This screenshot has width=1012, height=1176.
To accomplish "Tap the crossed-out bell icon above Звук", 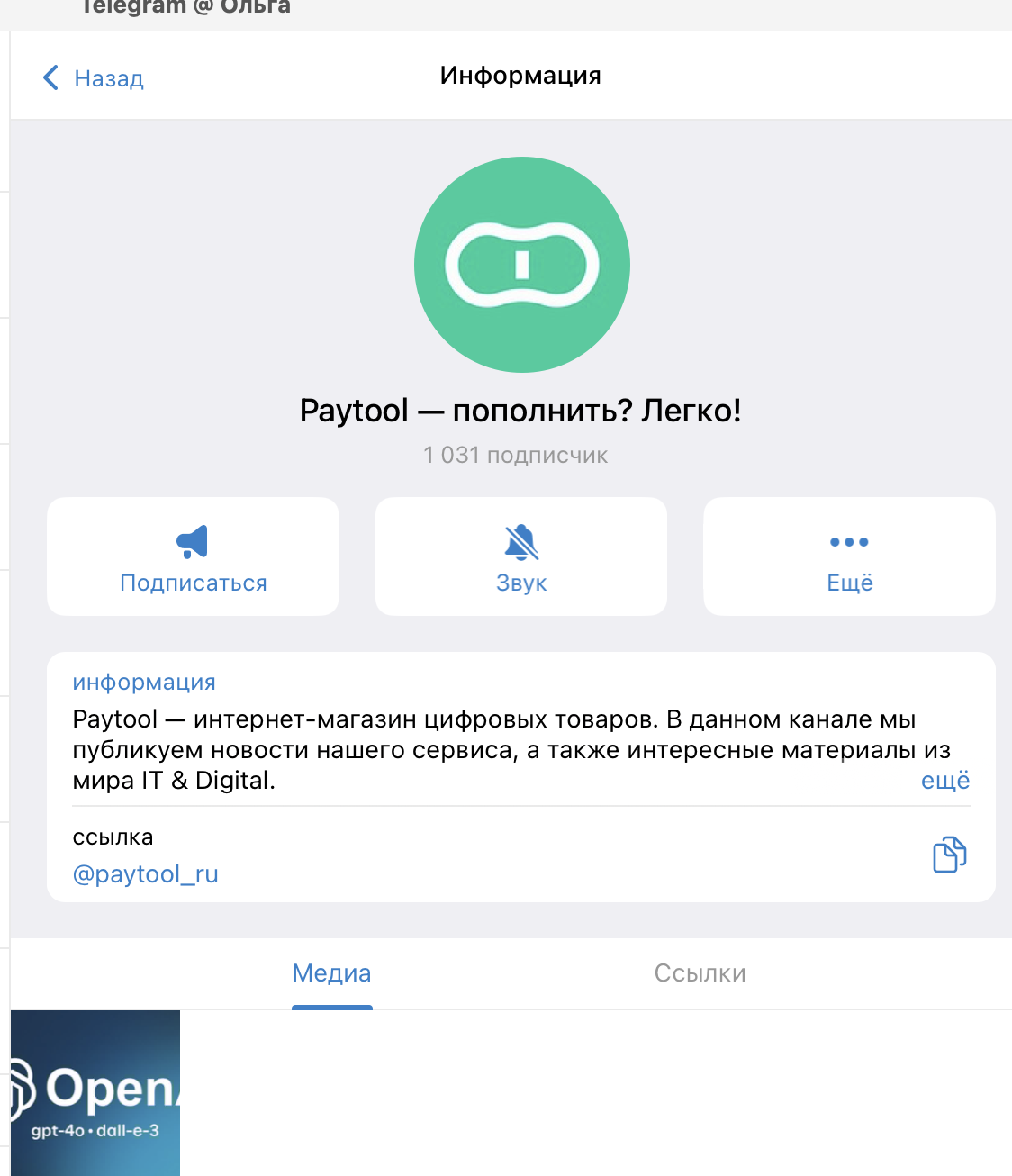I will tap(520, 540).
